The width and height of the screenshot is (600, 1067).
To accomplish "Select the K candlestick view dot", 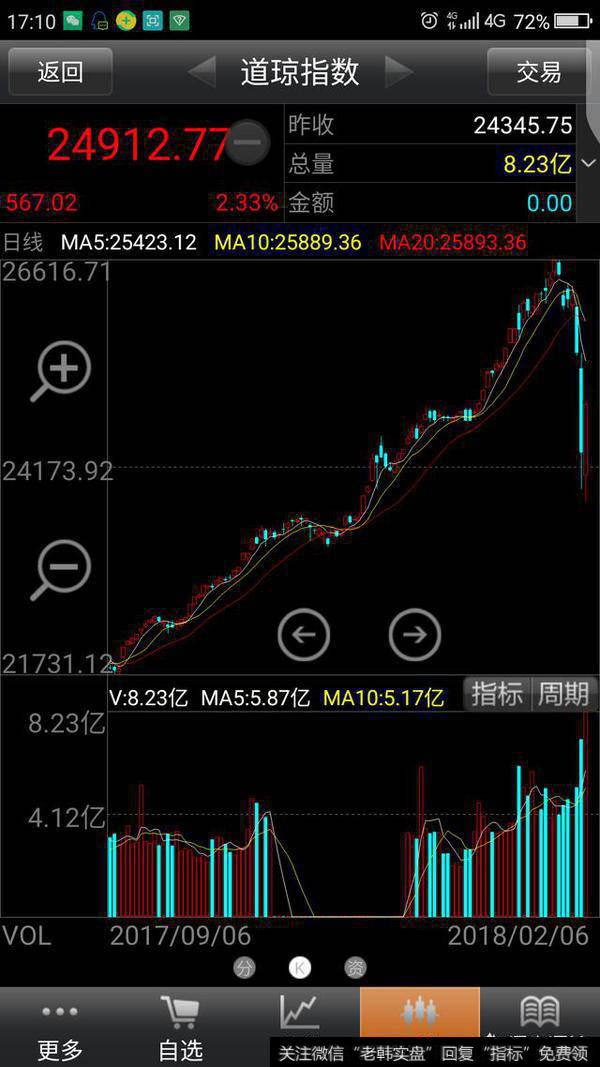I will pos(300,967).
